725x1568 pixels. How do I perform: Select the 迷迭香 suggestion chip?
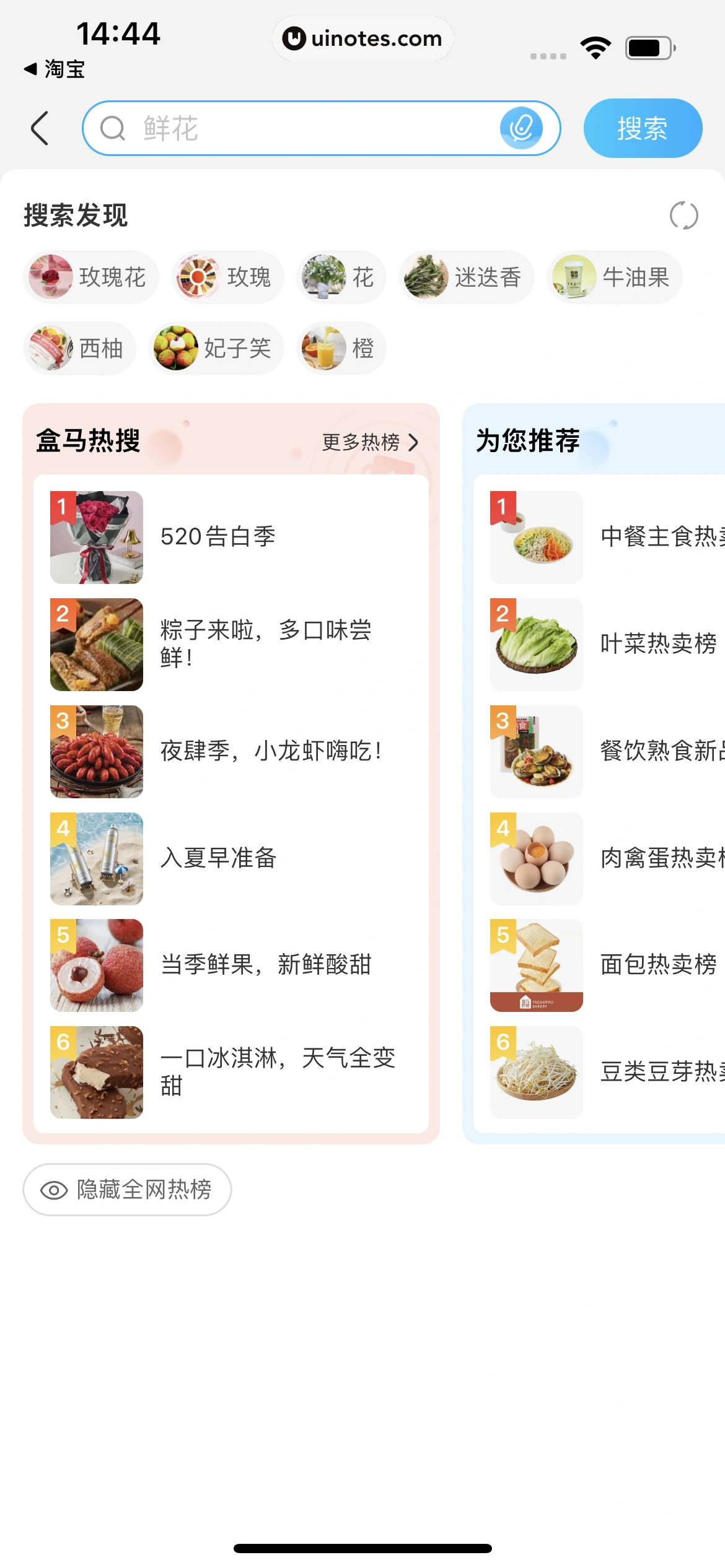point(466,277)
